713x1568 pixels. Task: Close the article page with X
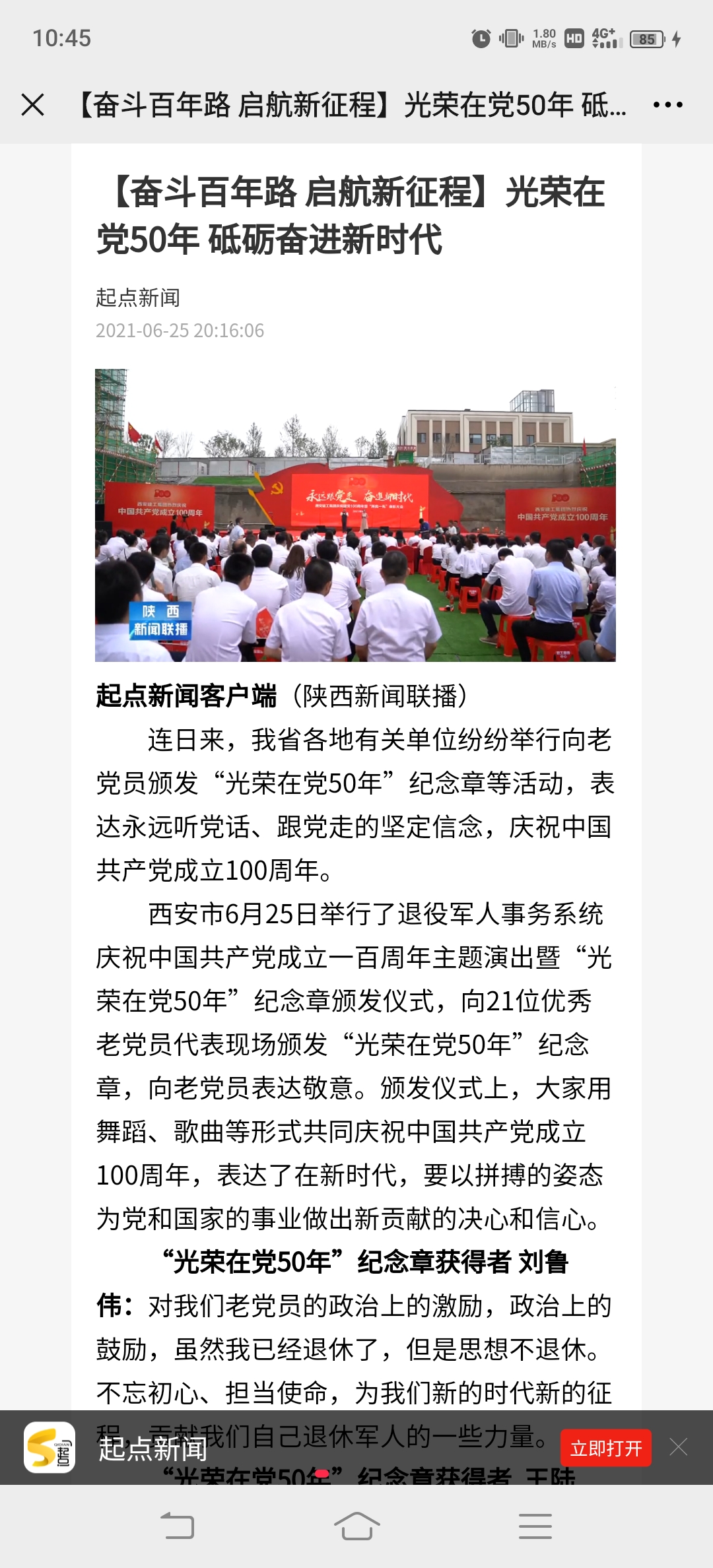[32, 105]
